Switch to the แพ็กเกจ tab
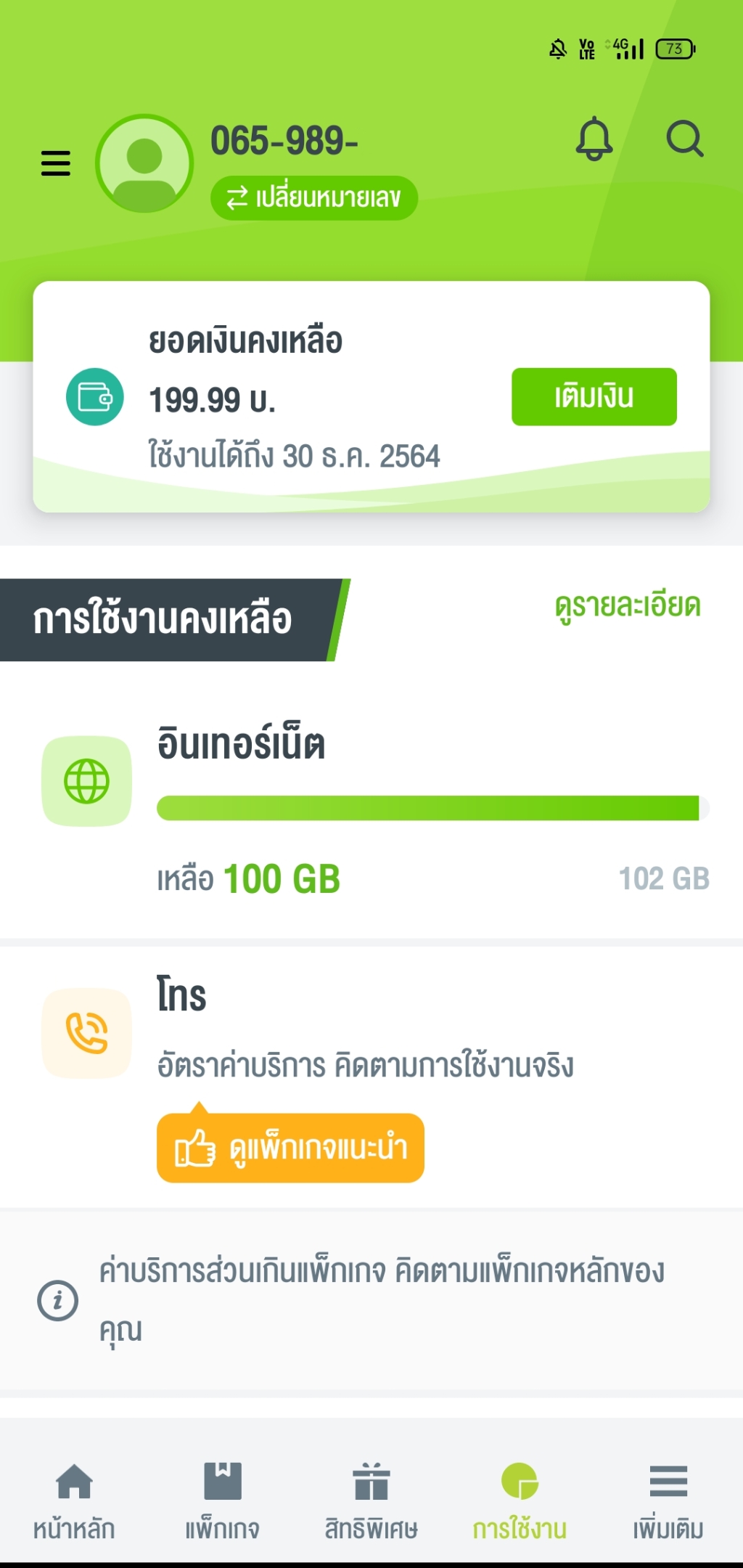743x1568 pixels. click(223, 1501)
